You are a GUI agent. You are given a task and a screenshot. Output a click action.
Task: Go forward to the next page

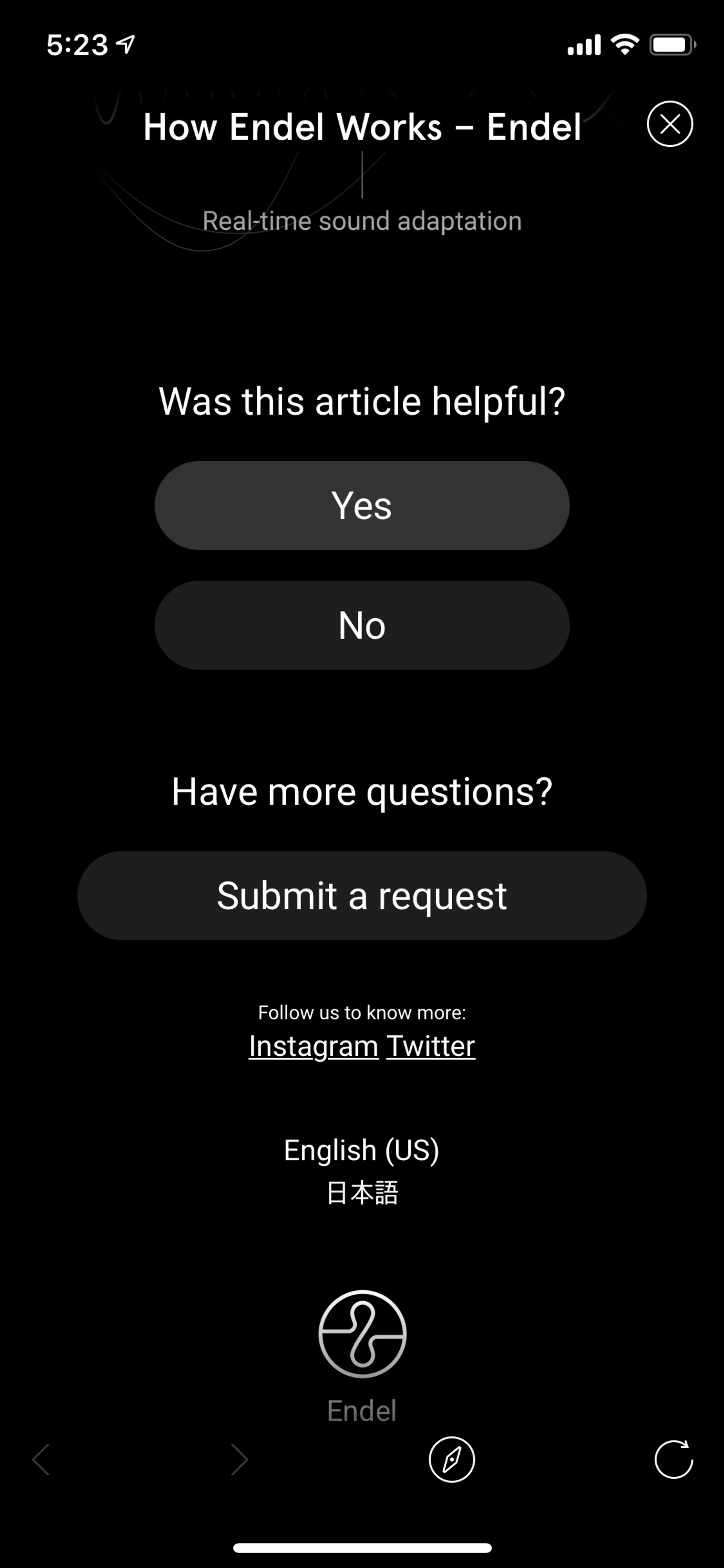pyautogui.click(x=239, y=1460)
